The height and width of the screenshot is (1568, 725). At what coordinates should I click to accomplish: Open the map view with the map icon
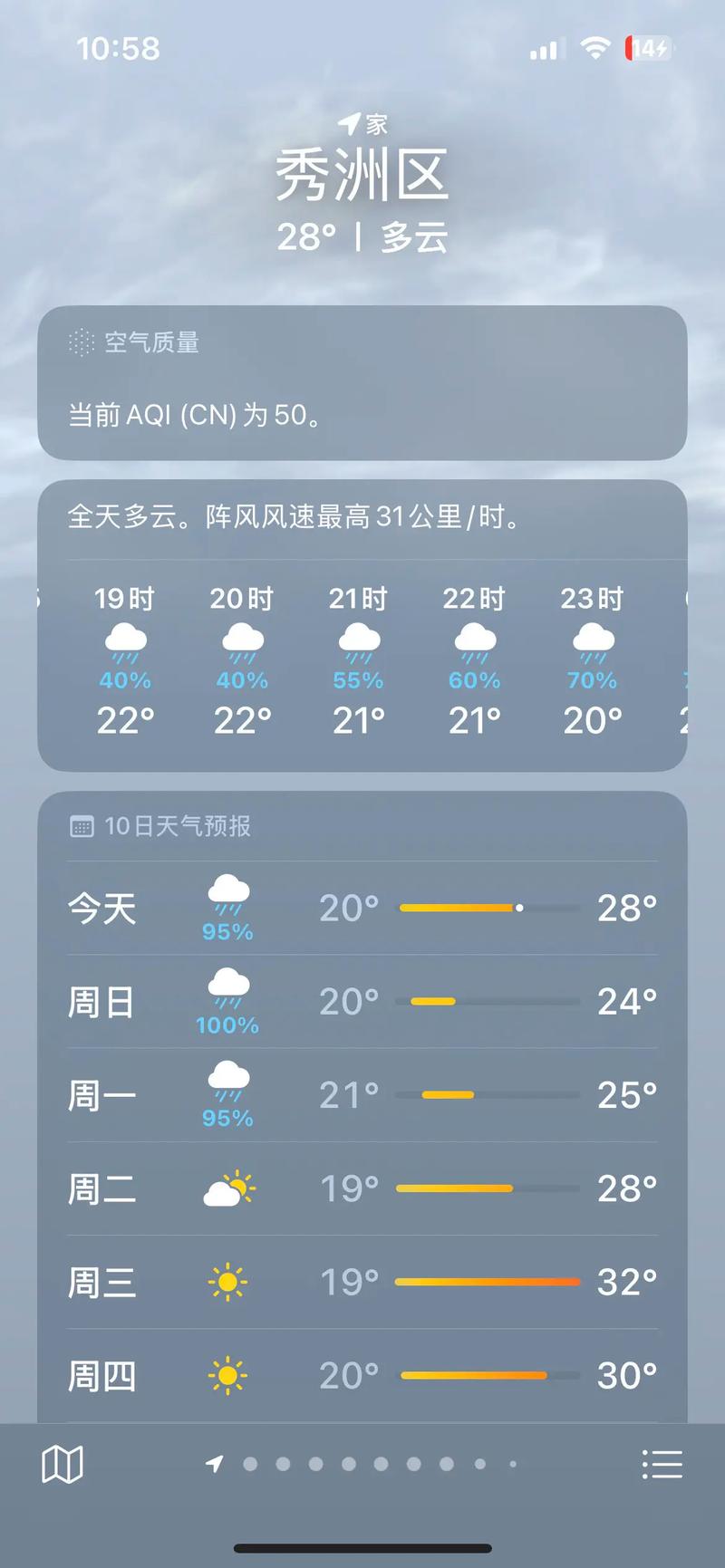coord(61,1462)
